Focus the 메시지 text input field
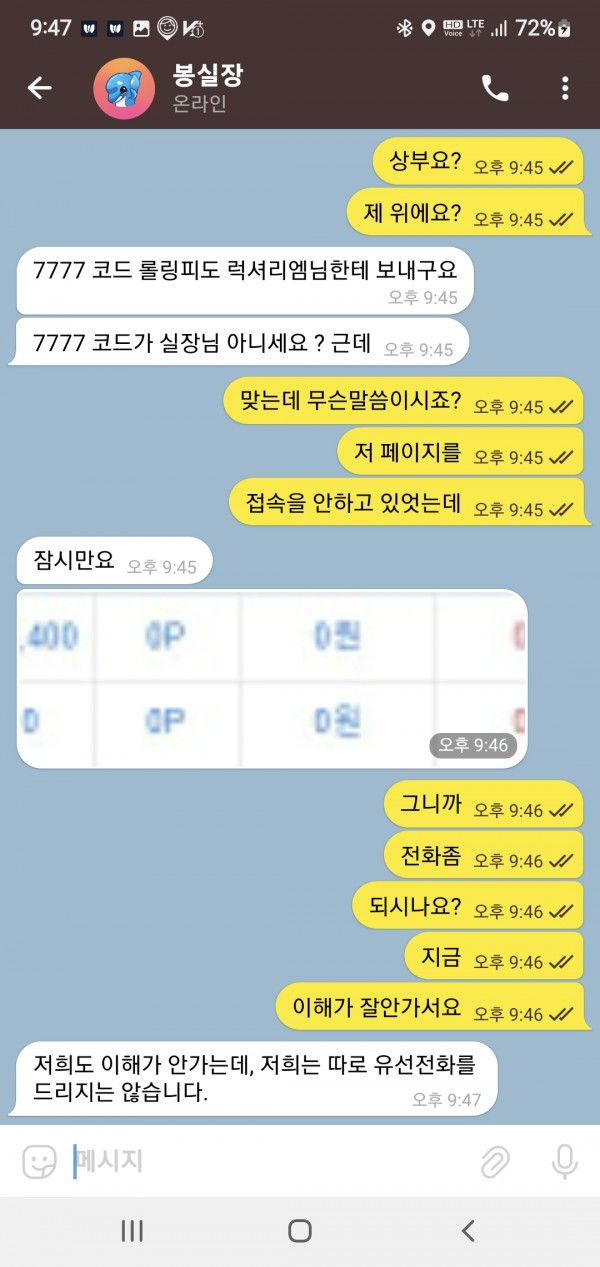Image resolution: width=600 pixels, height=1267 pixels. click(x=270, y=1161)
